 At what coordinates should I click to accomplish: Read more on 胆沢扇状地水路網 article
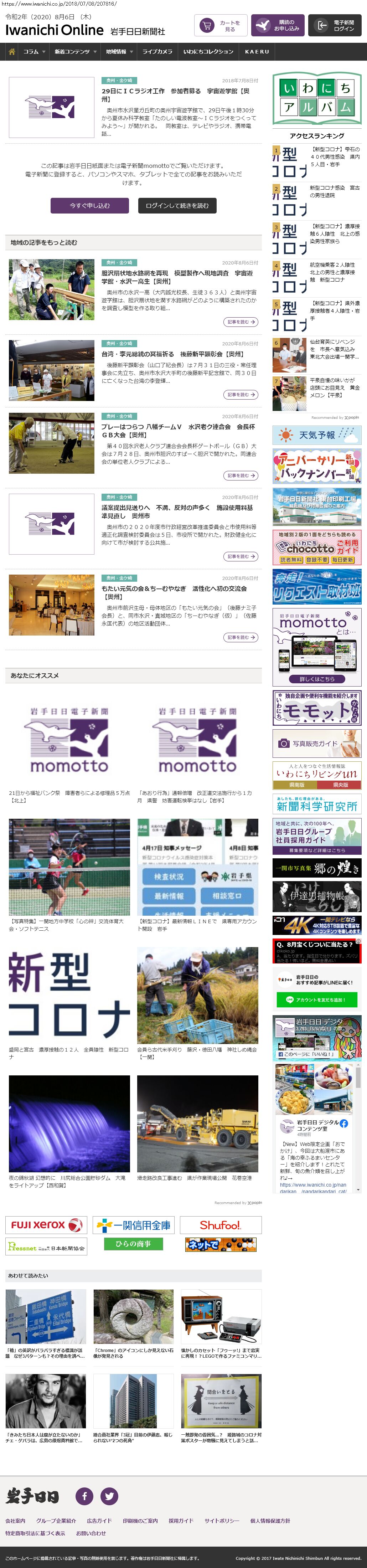241,322
